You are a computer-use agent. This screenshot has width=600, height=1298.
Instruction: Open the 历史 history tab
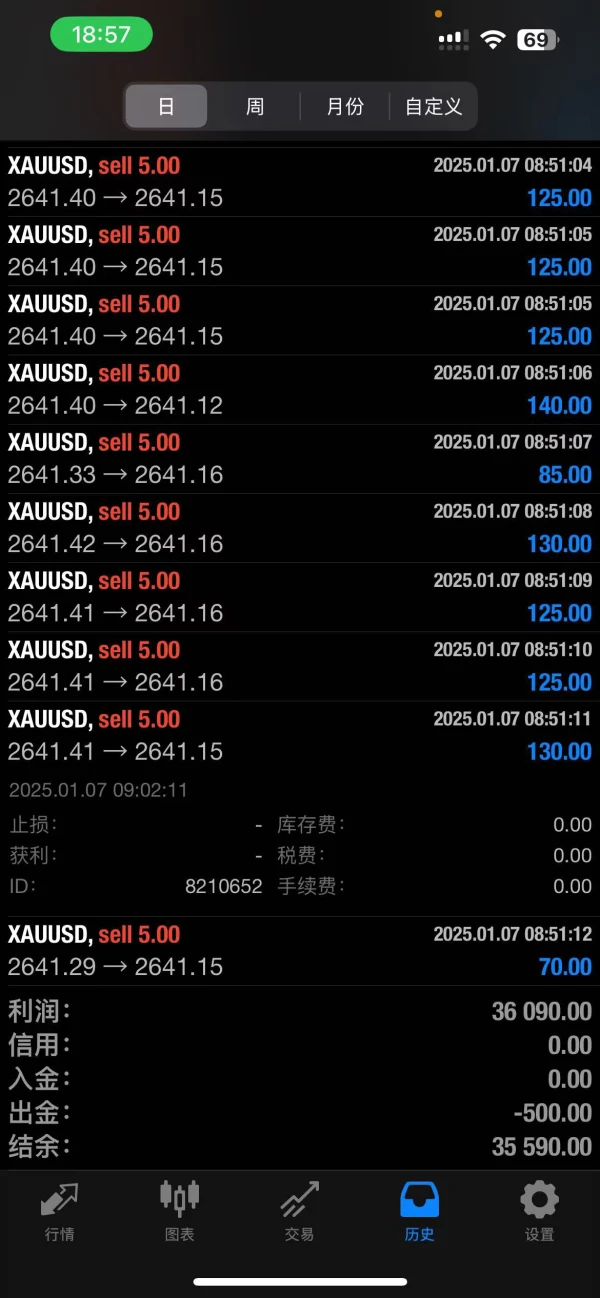pos(420,1210)
